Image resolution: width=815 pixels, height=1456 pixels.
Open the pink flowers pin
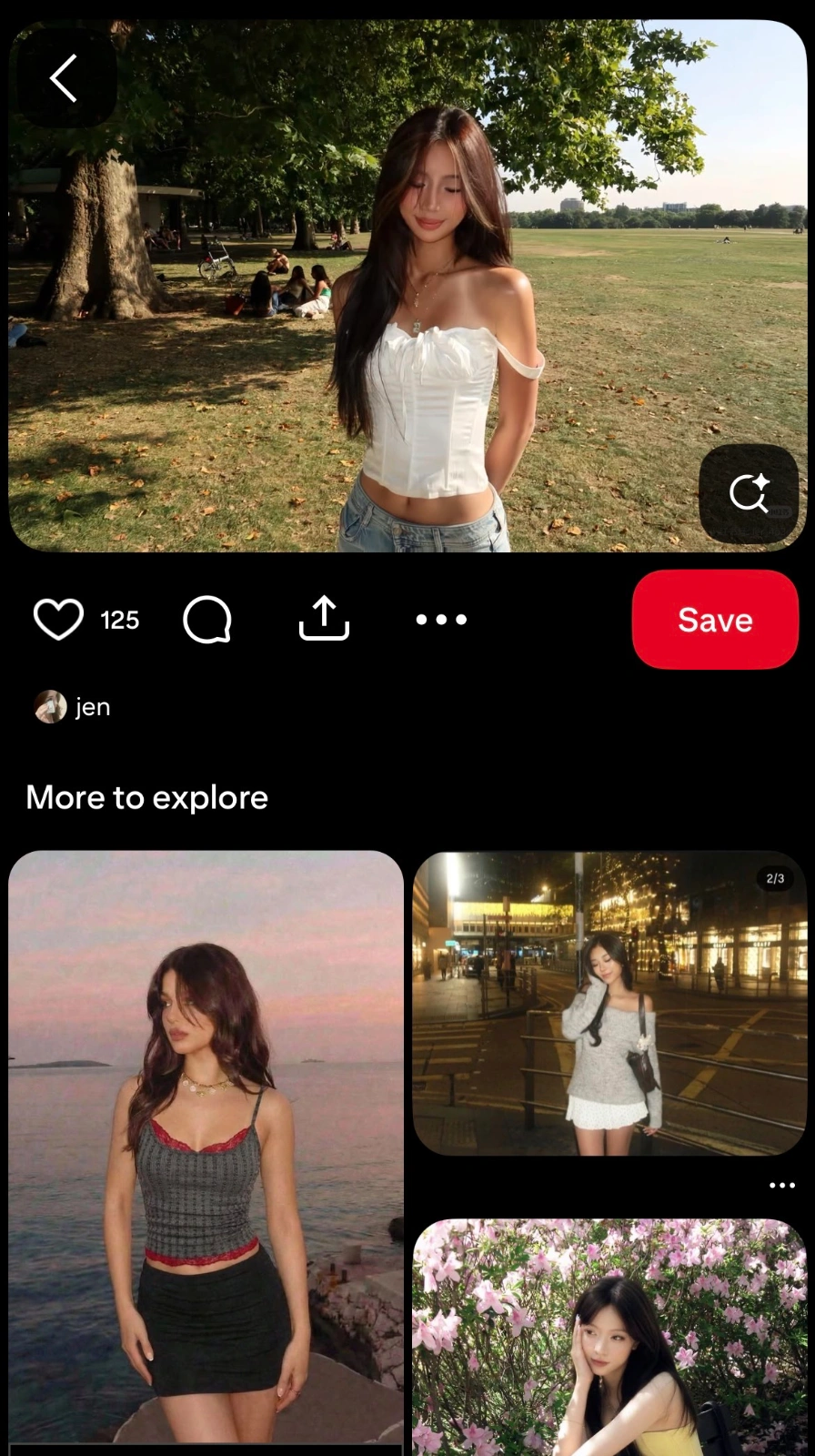coord(609,1337)
